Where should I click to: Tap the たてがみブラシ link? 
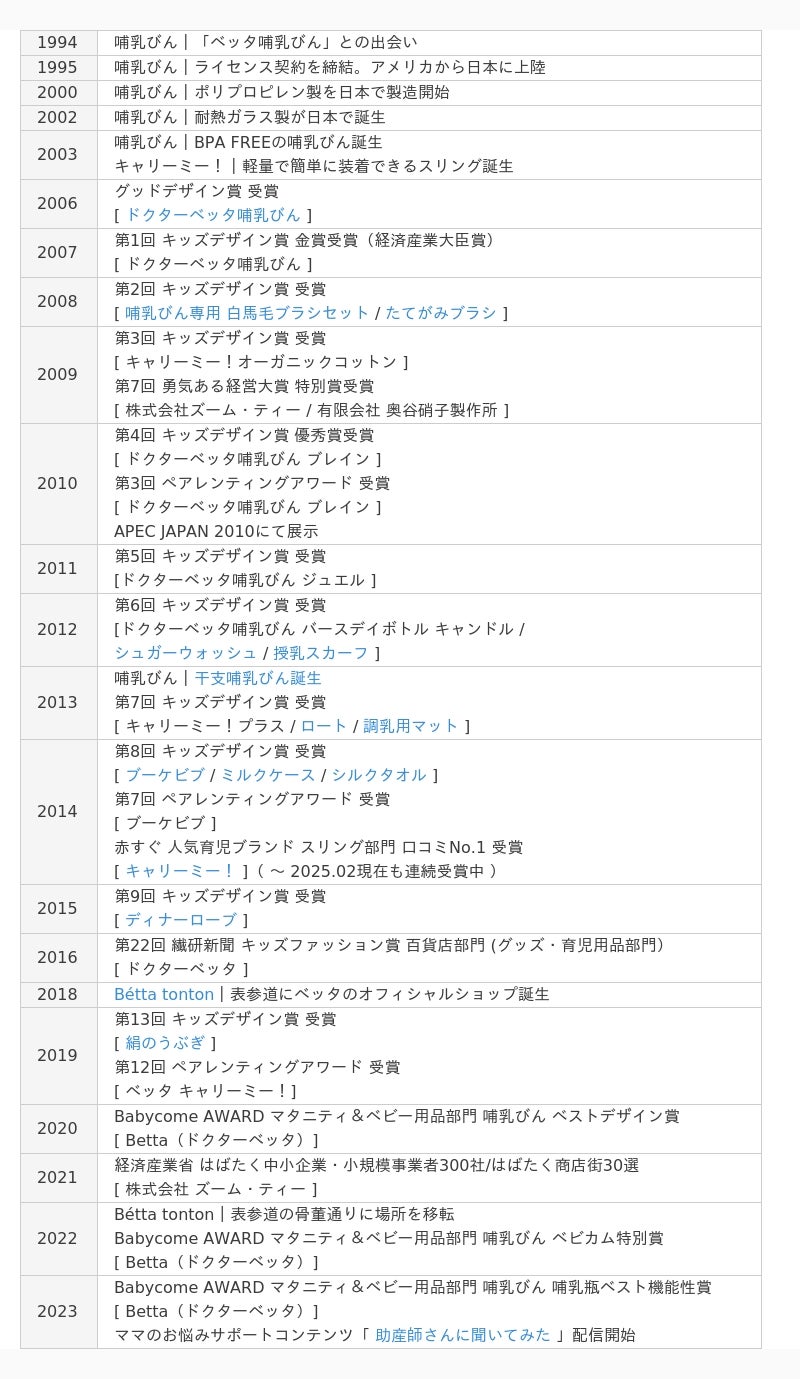(441, 313)
